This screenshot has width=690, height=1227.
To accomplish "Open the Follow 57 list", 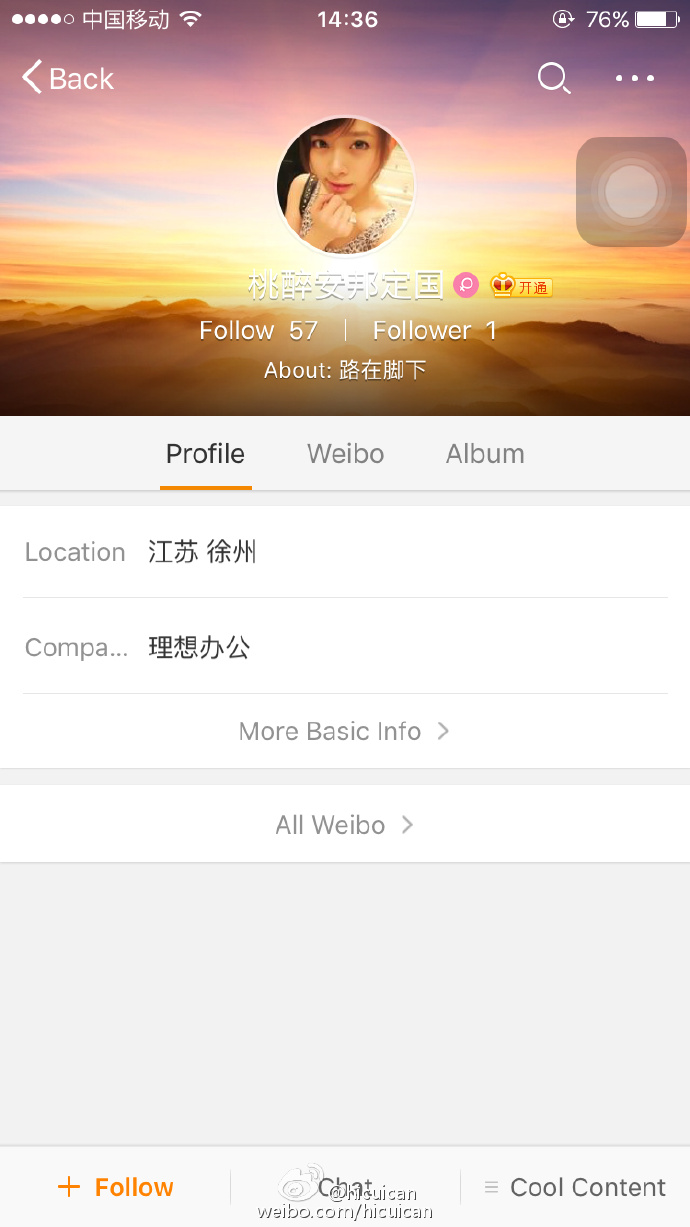I will [x=258, y=330].
